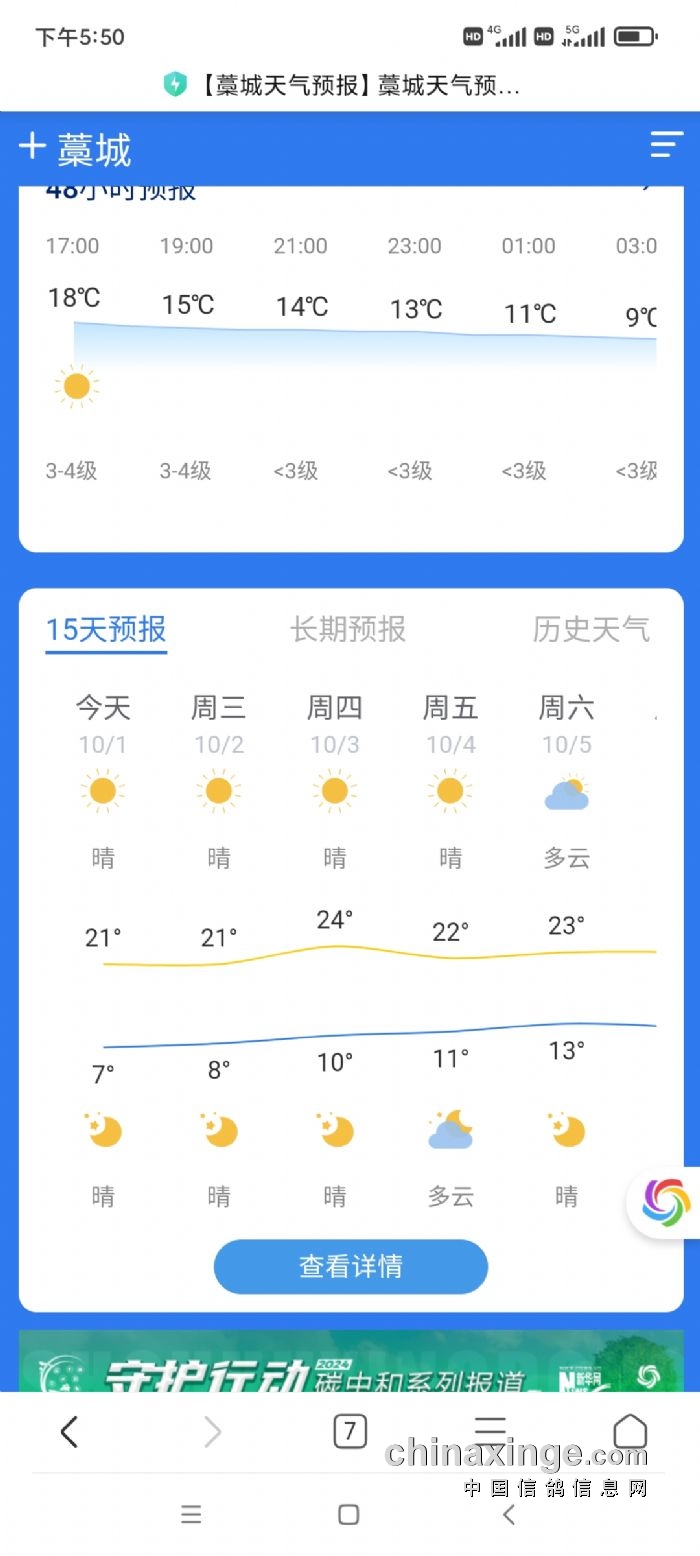Tap the system home button
700x1556 pixels.
pyautogui.click(x=349, y=1515)
